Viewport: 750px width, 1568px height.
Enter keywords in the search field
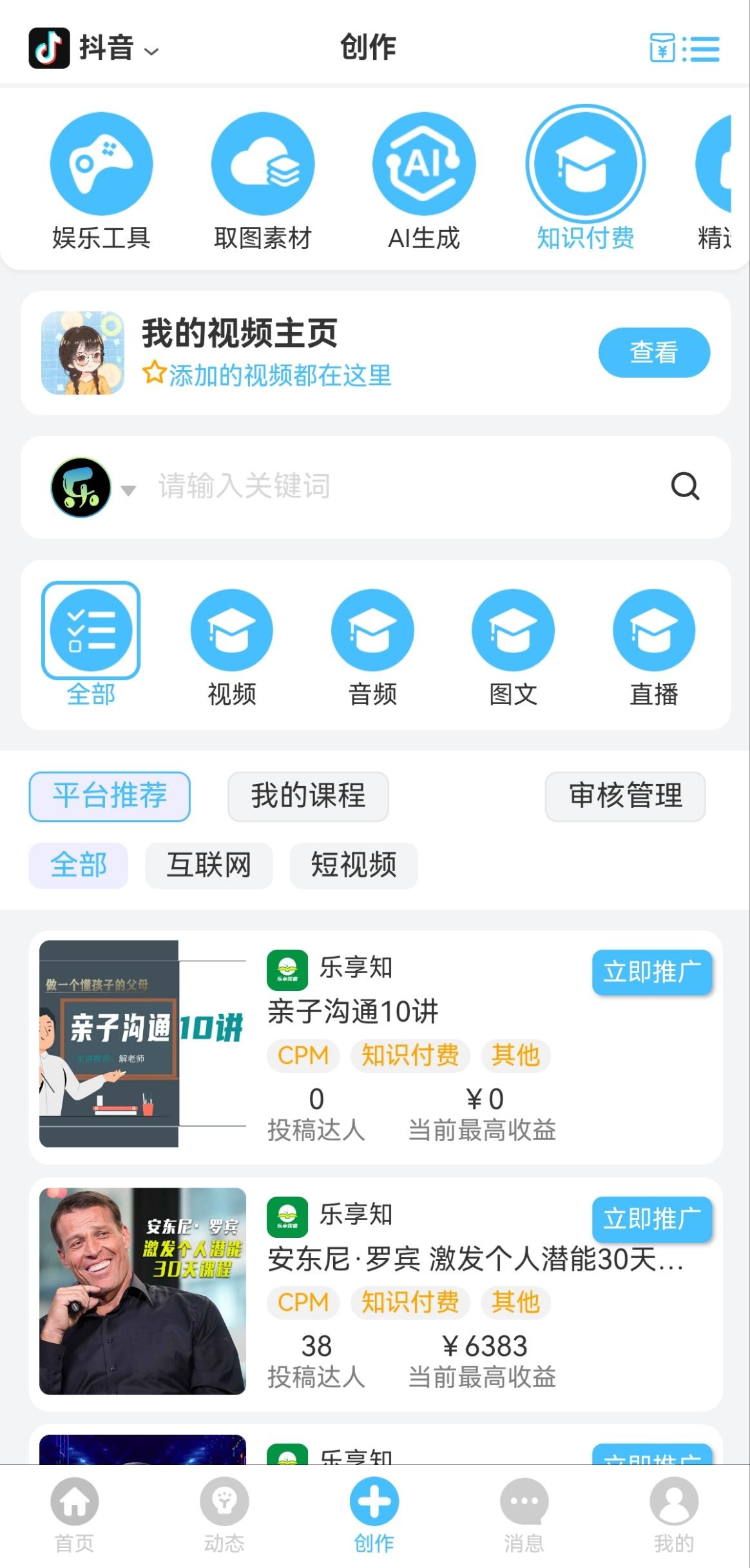coord(387,486)
